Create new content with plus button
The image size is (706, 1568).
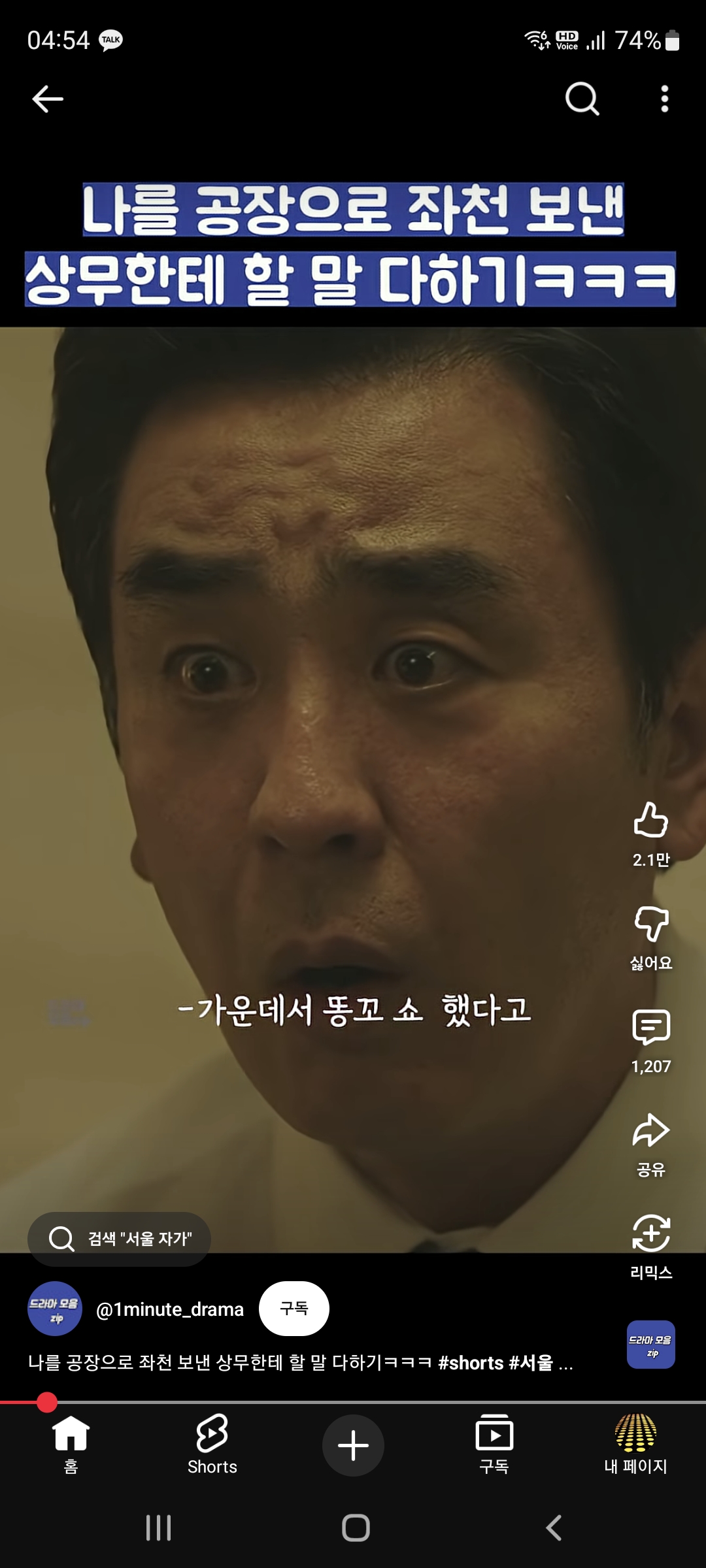[353, 1445]
